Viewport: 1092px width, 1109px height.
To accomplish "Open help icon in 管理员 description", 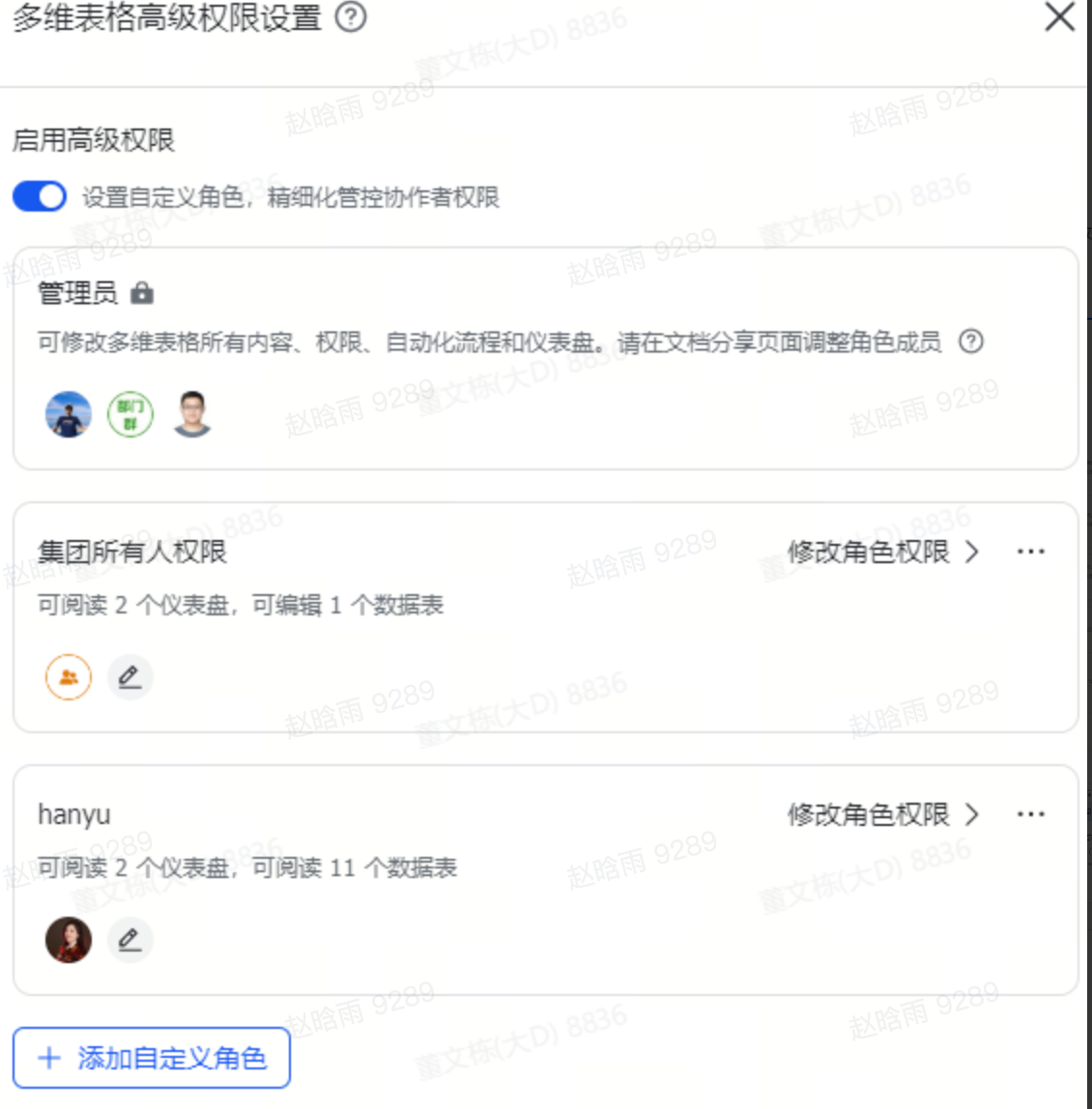I will (x=970, y=341).
